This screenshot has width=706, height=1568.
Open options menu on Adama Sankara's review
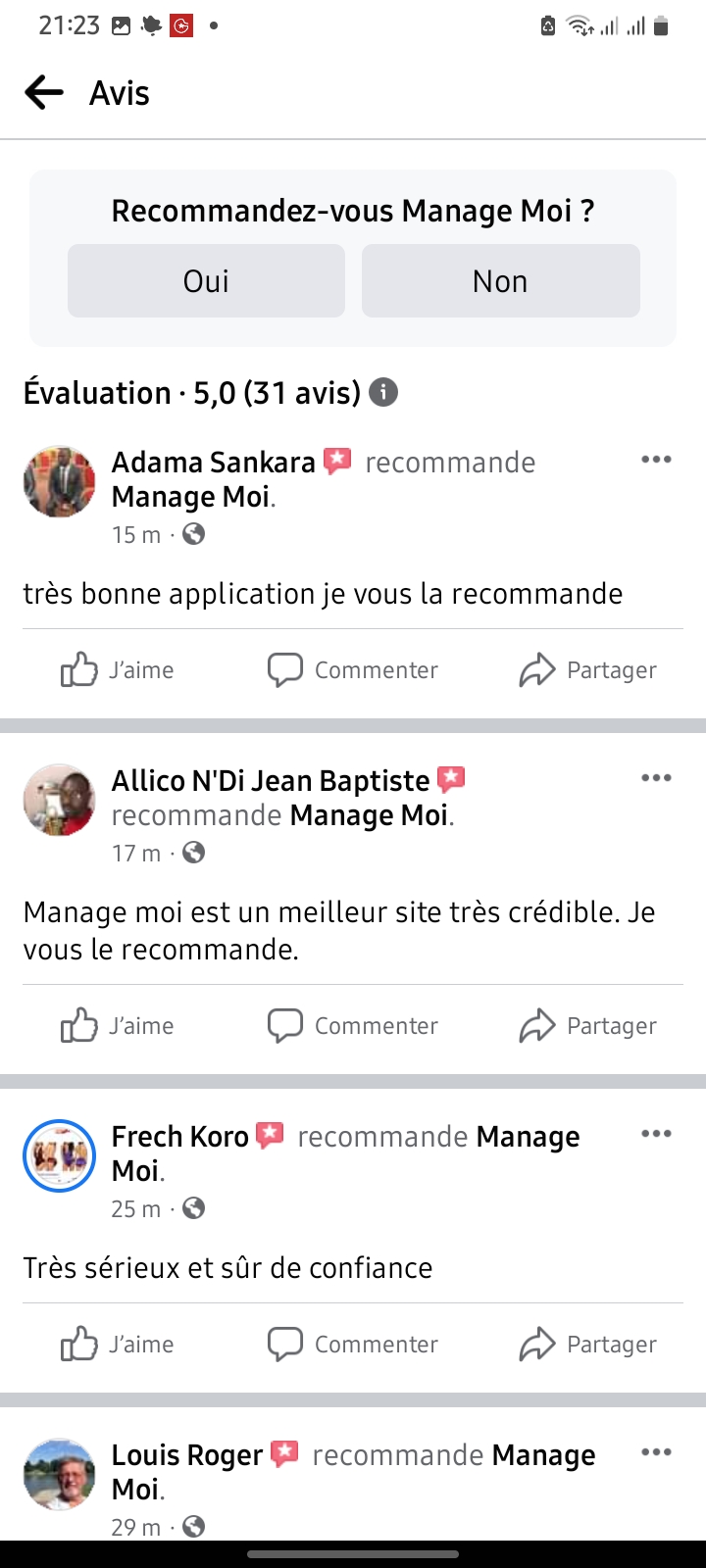[656, 460]
